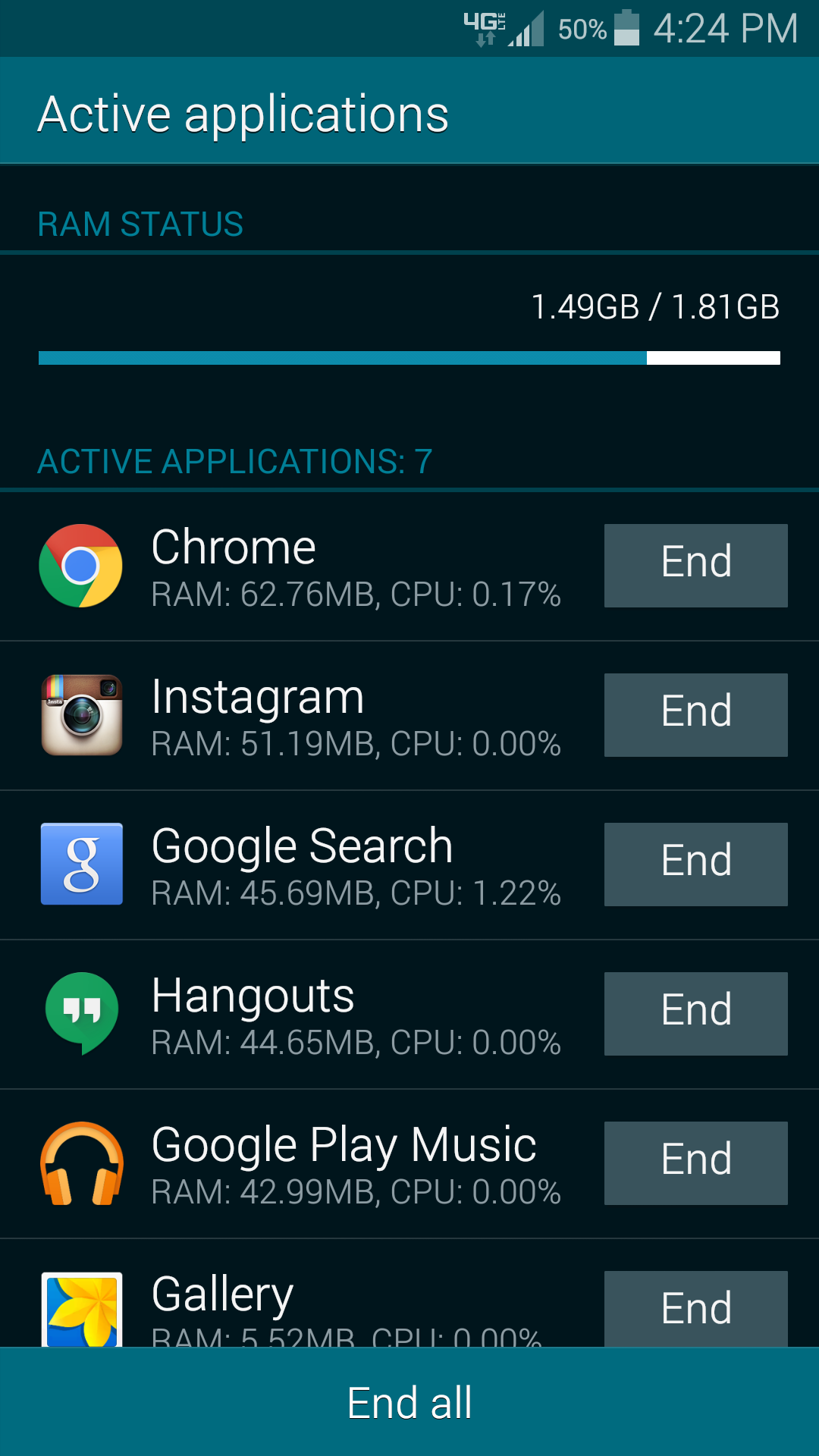End the Chrome application
Viewport: 819px width, 1456px height.
coord(695,566)
